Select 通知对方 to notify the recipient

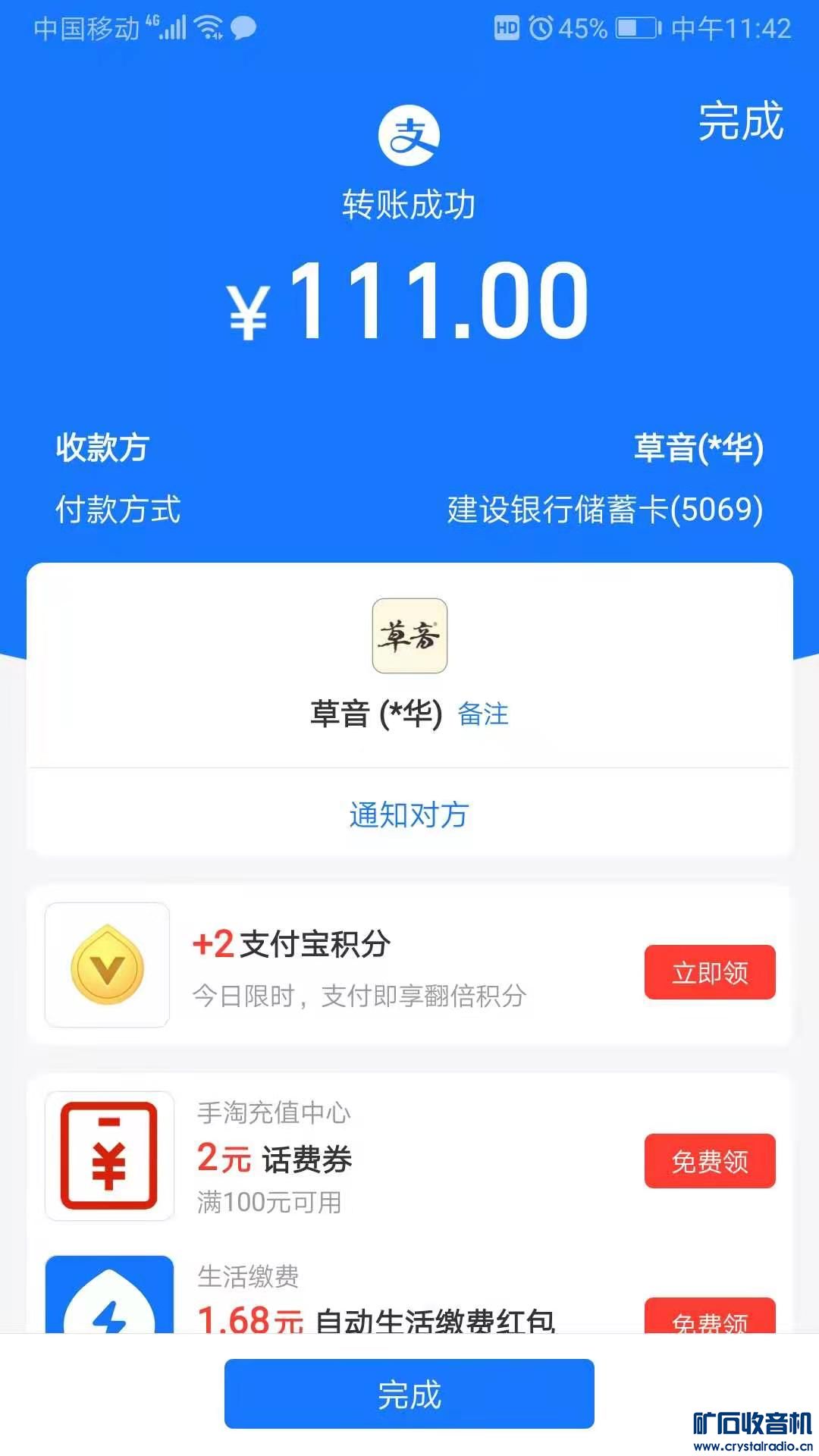click(409, 815)
